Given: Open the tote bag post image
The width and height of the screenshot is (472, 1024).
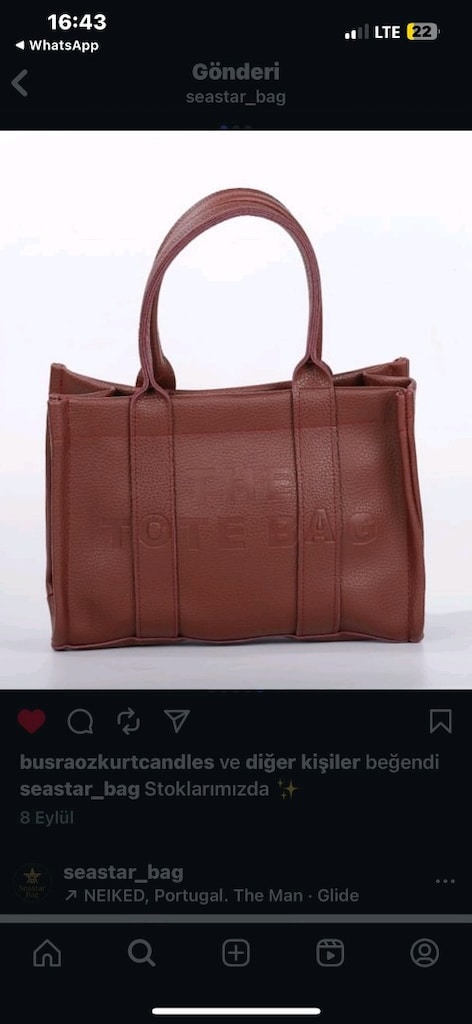Looking at the screenshot, I should pyautogui.click(x=236, y=410).
